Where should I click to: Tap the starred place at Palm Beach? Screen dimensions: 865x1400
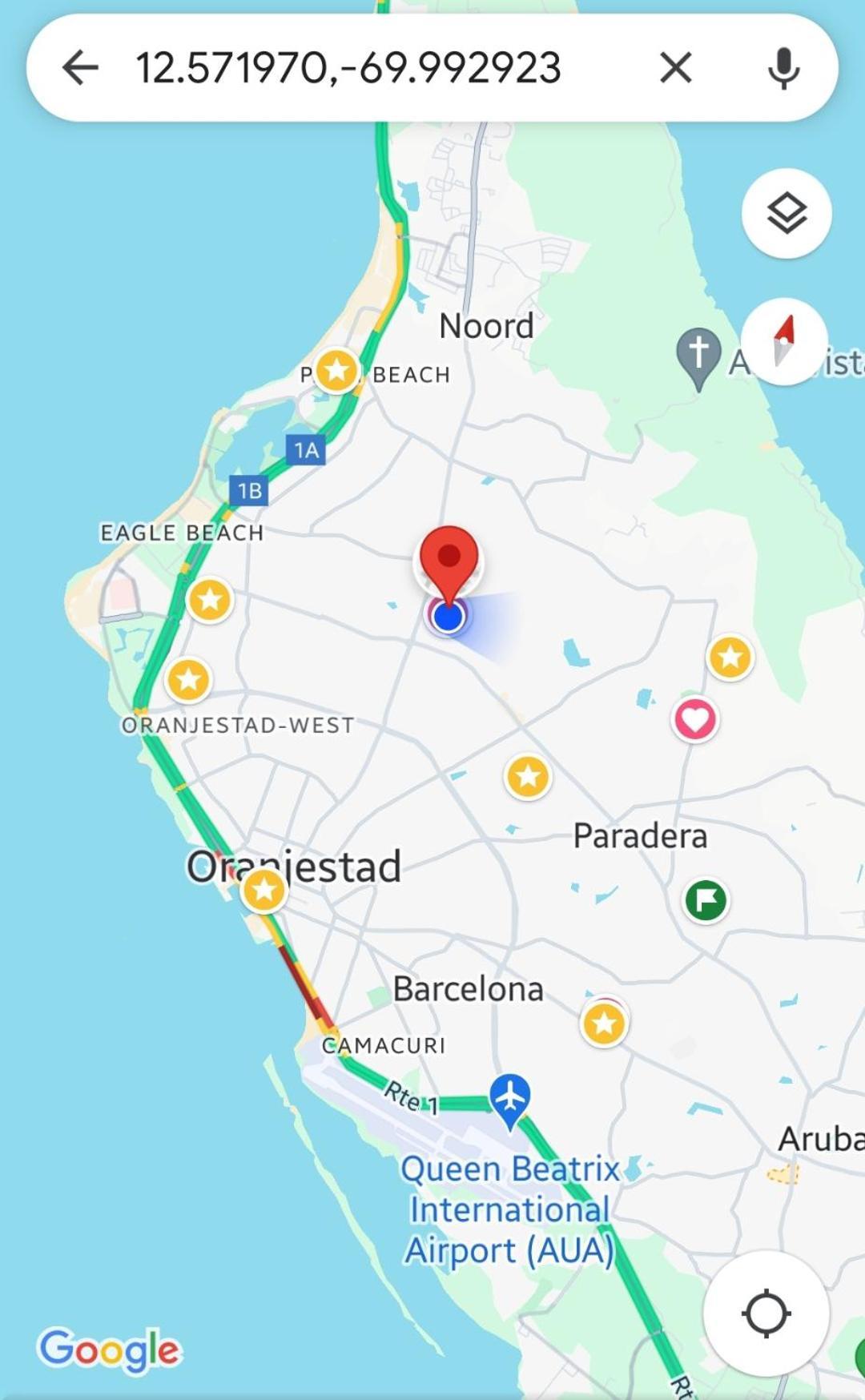point(336,371)
